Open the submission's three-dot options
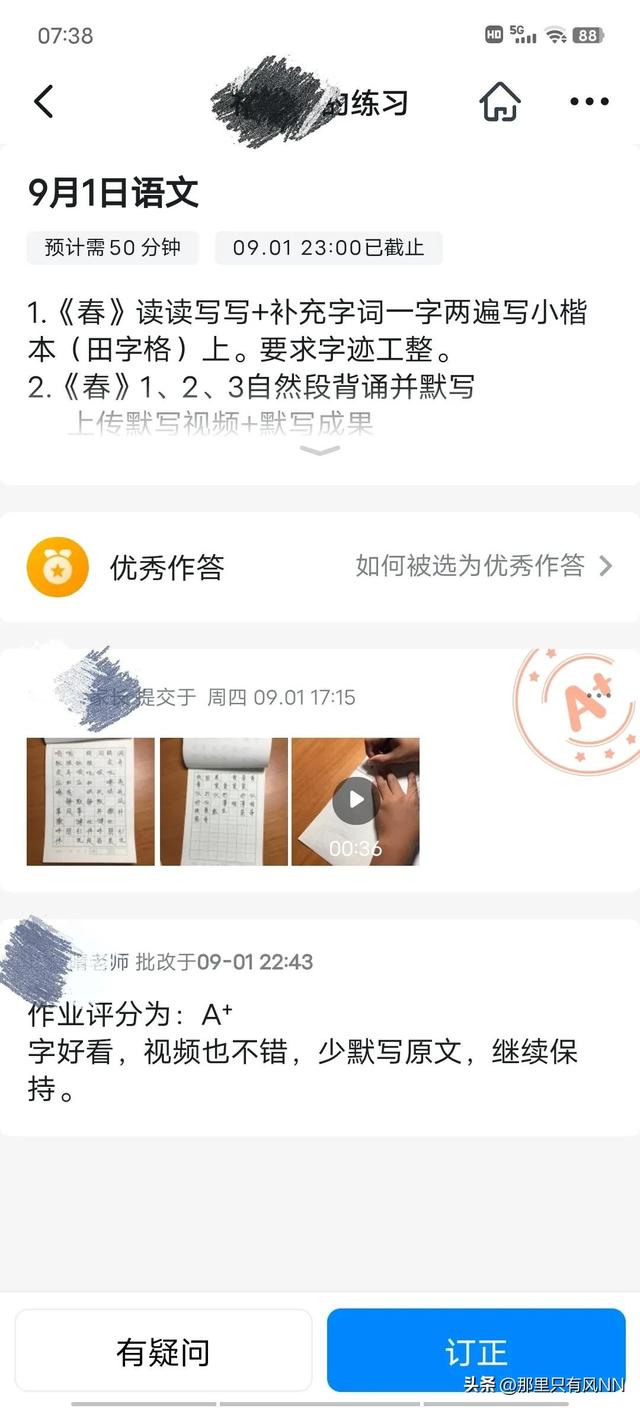The height and width of the screenshot is (1408, 640). pos(600,695)
